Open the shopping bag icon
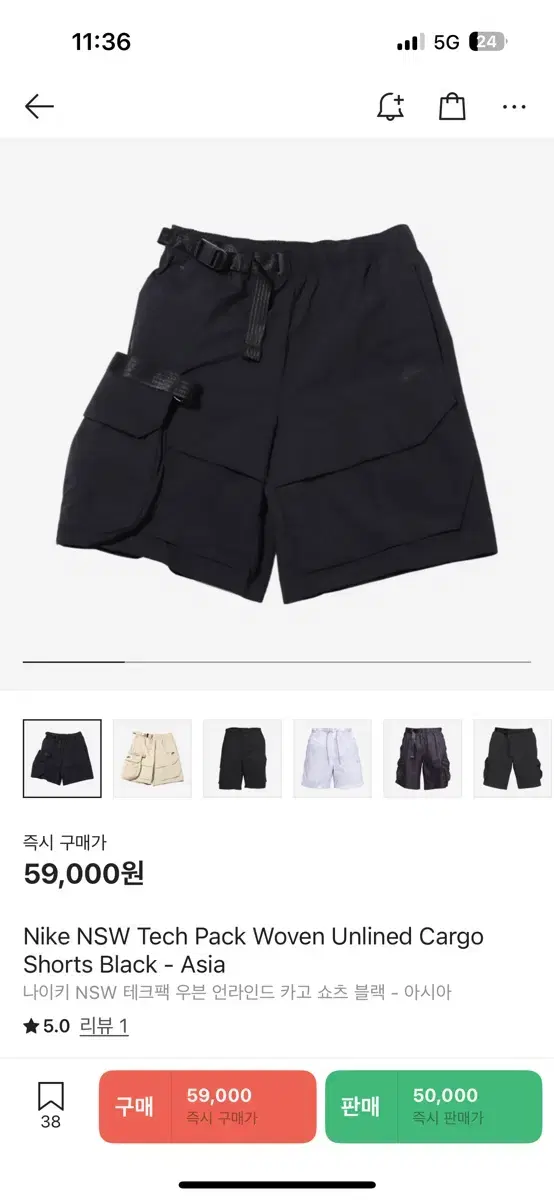Screen dimensions: 554x1200 452,106
